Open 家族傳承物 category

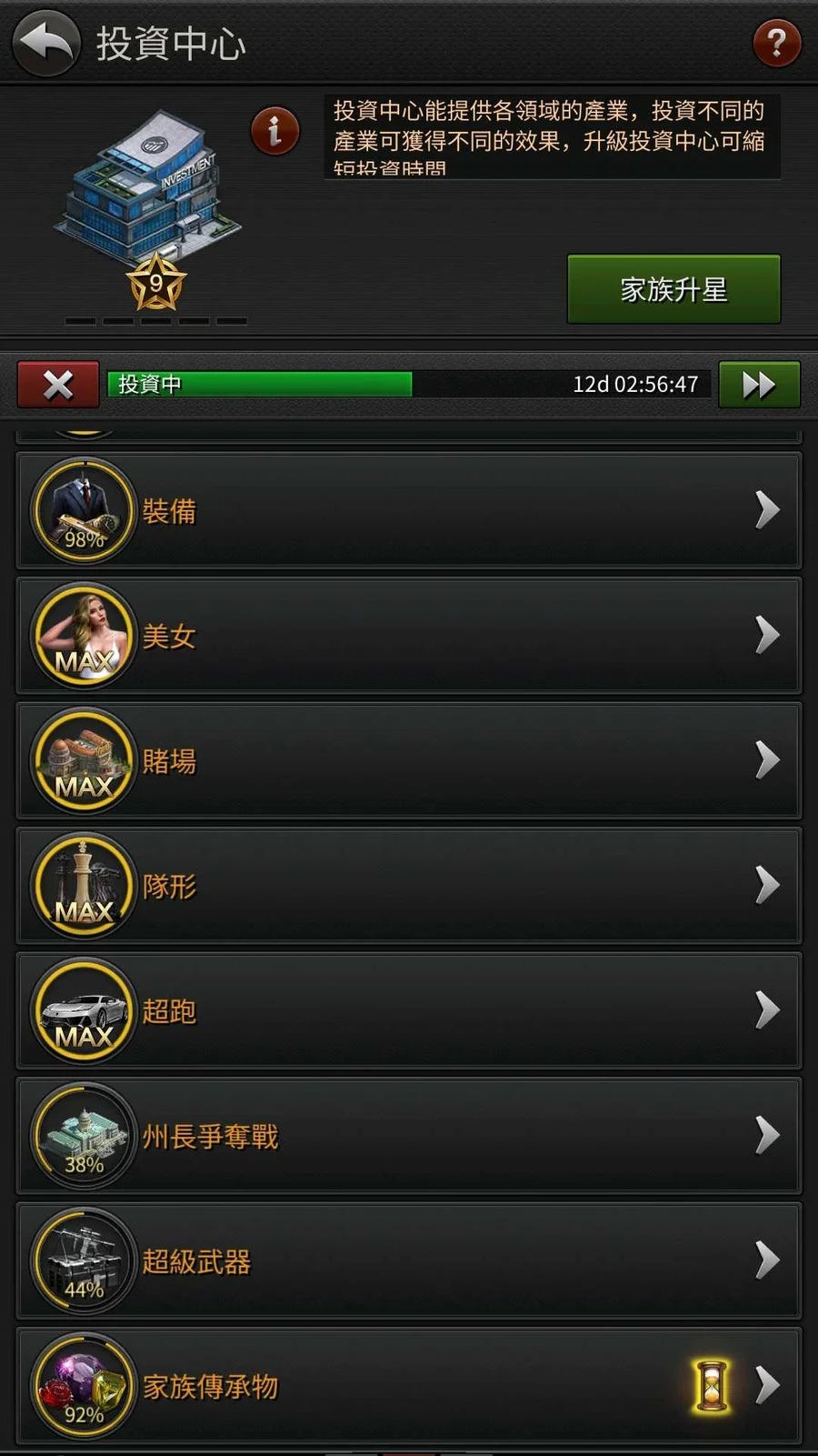coord(408,1386)
